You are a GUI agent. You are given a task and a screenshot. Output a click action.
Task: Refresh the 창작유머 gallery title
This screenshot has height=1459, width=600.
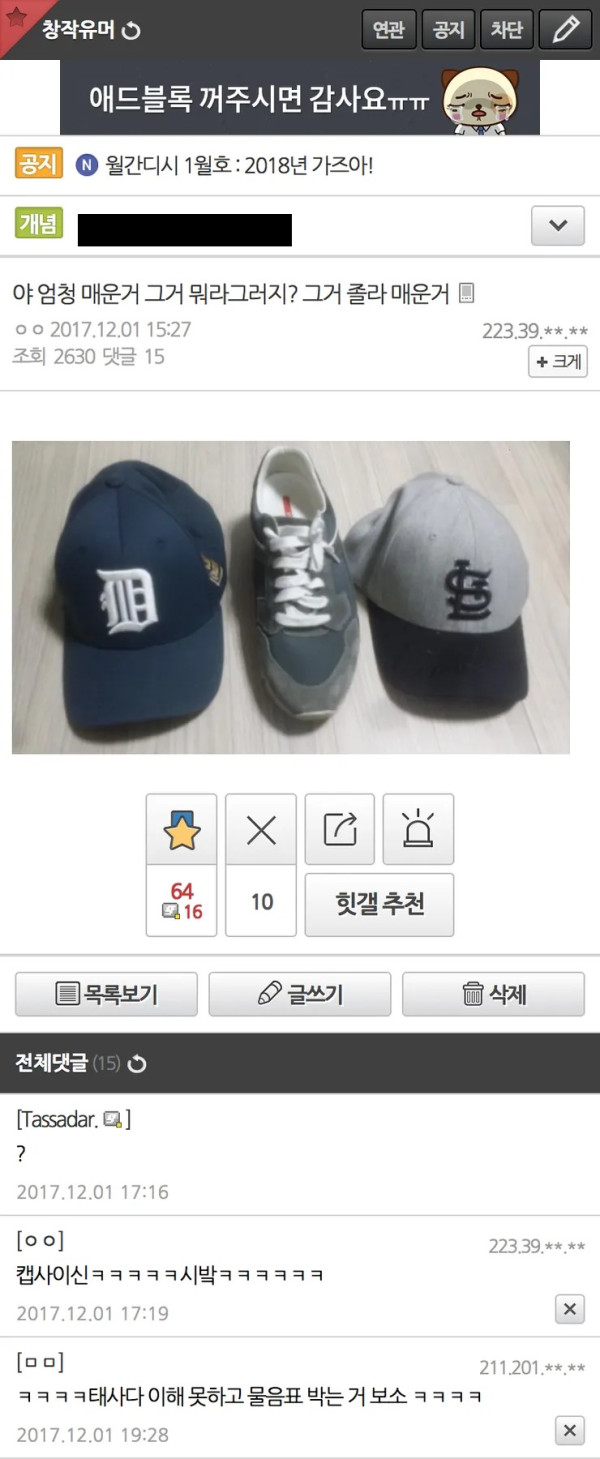coord(91,30)
